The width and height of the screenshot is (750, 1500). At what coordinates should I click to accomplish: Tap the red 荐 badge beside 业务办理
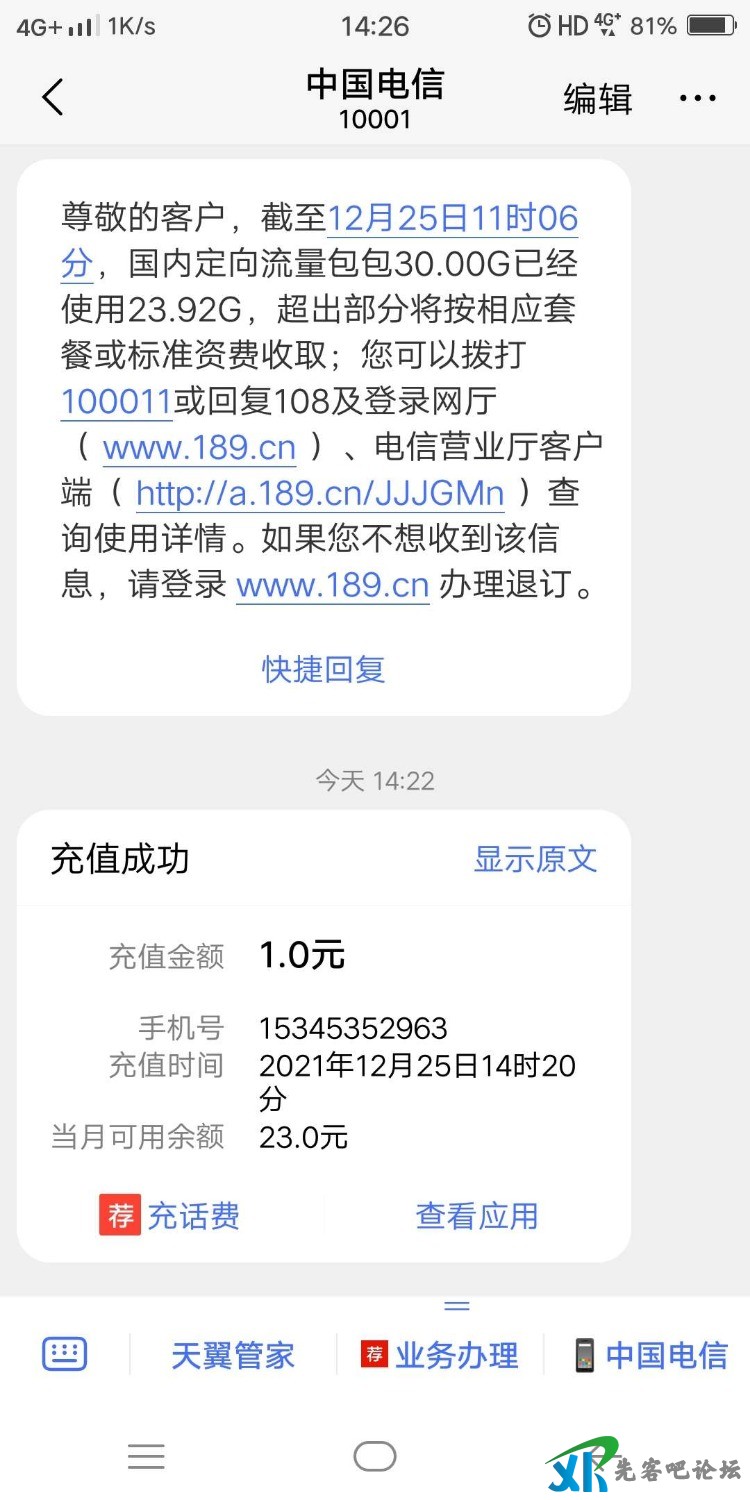[378, 1356]
